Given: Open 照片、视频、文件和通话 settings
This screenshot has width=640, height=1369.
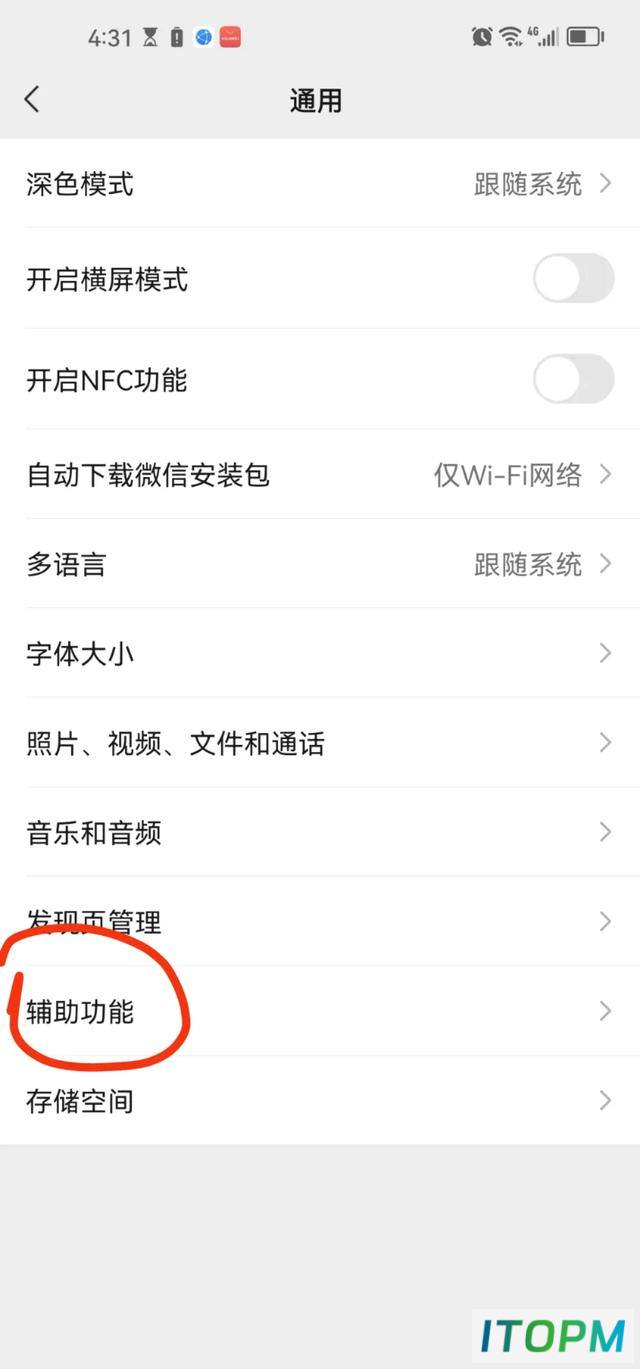Looking at the screenshot, I should coord(320,743).
